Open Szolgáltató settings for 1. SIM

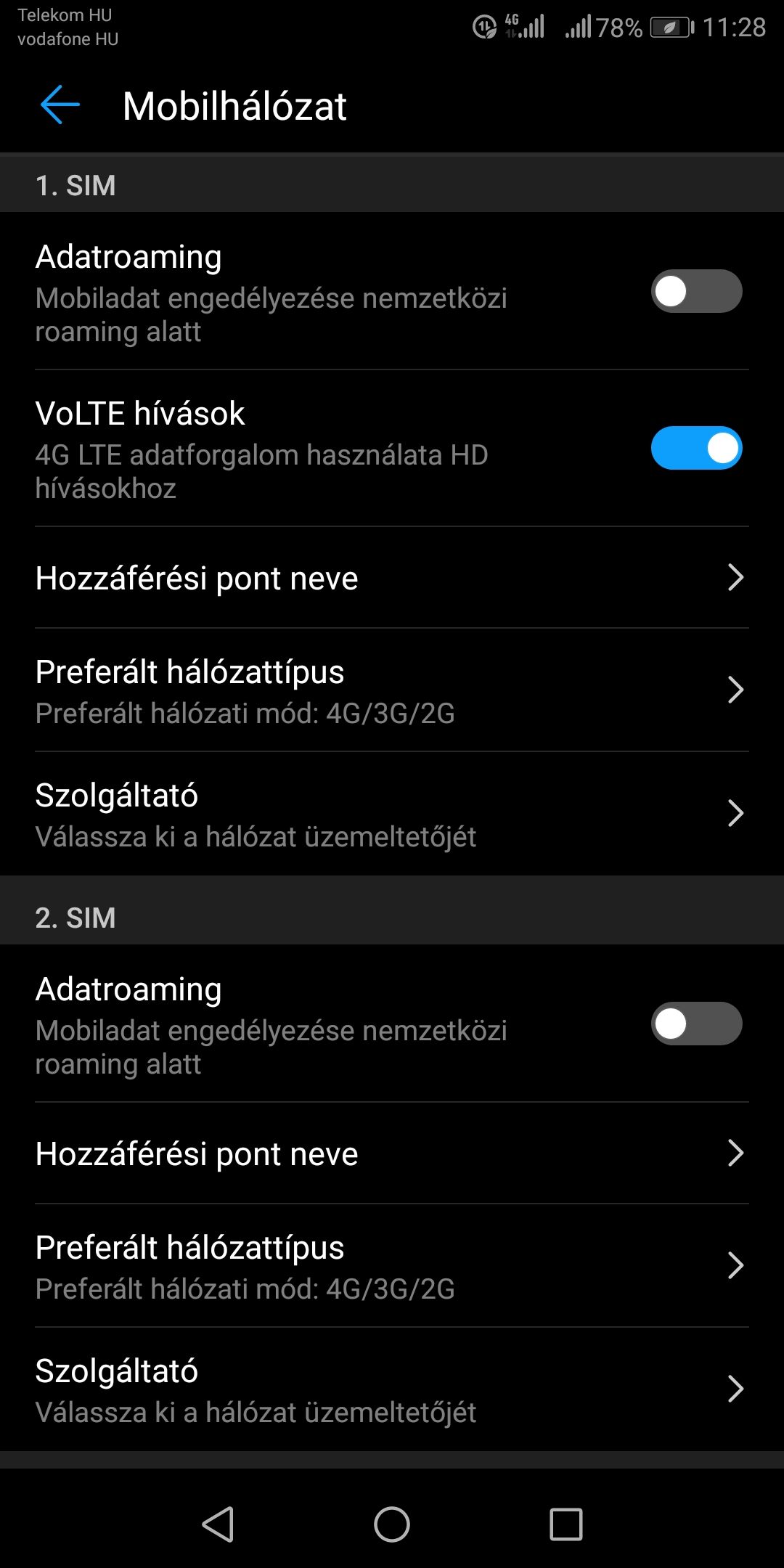(x=392, y=814)
